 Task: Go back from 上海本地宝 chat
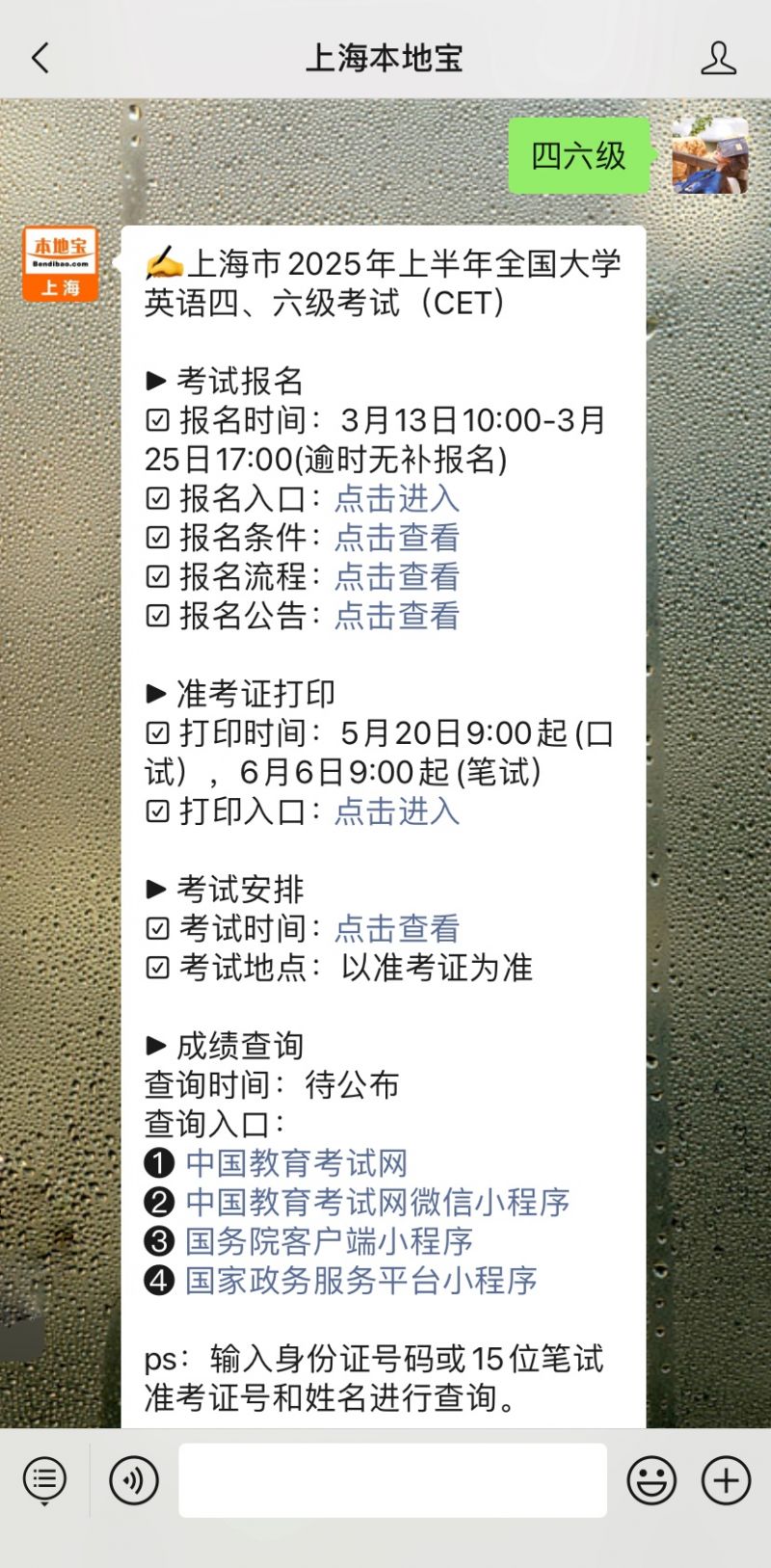(x=40, y=58)
